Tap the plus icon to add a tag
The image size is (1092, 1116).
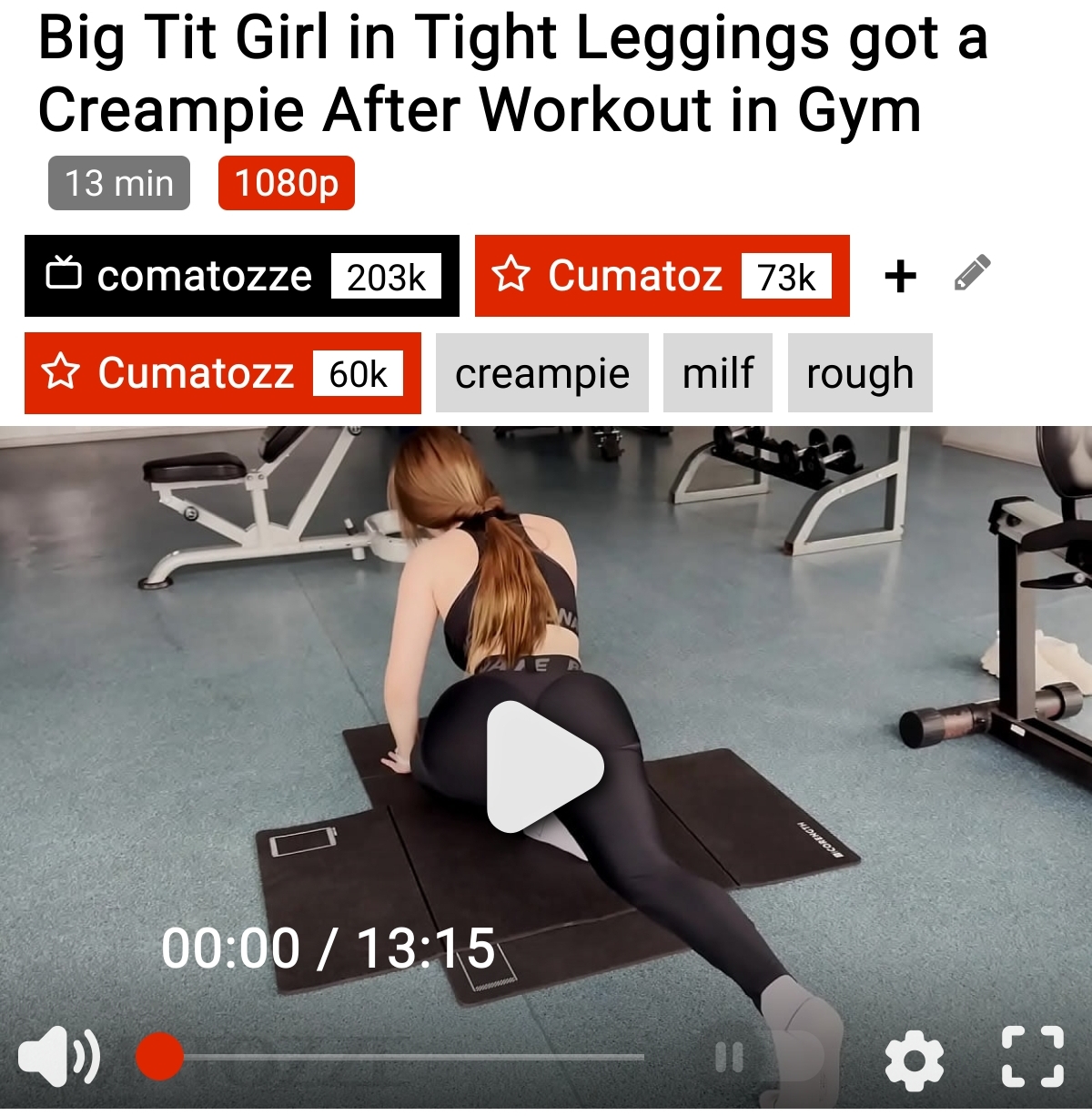900,276
